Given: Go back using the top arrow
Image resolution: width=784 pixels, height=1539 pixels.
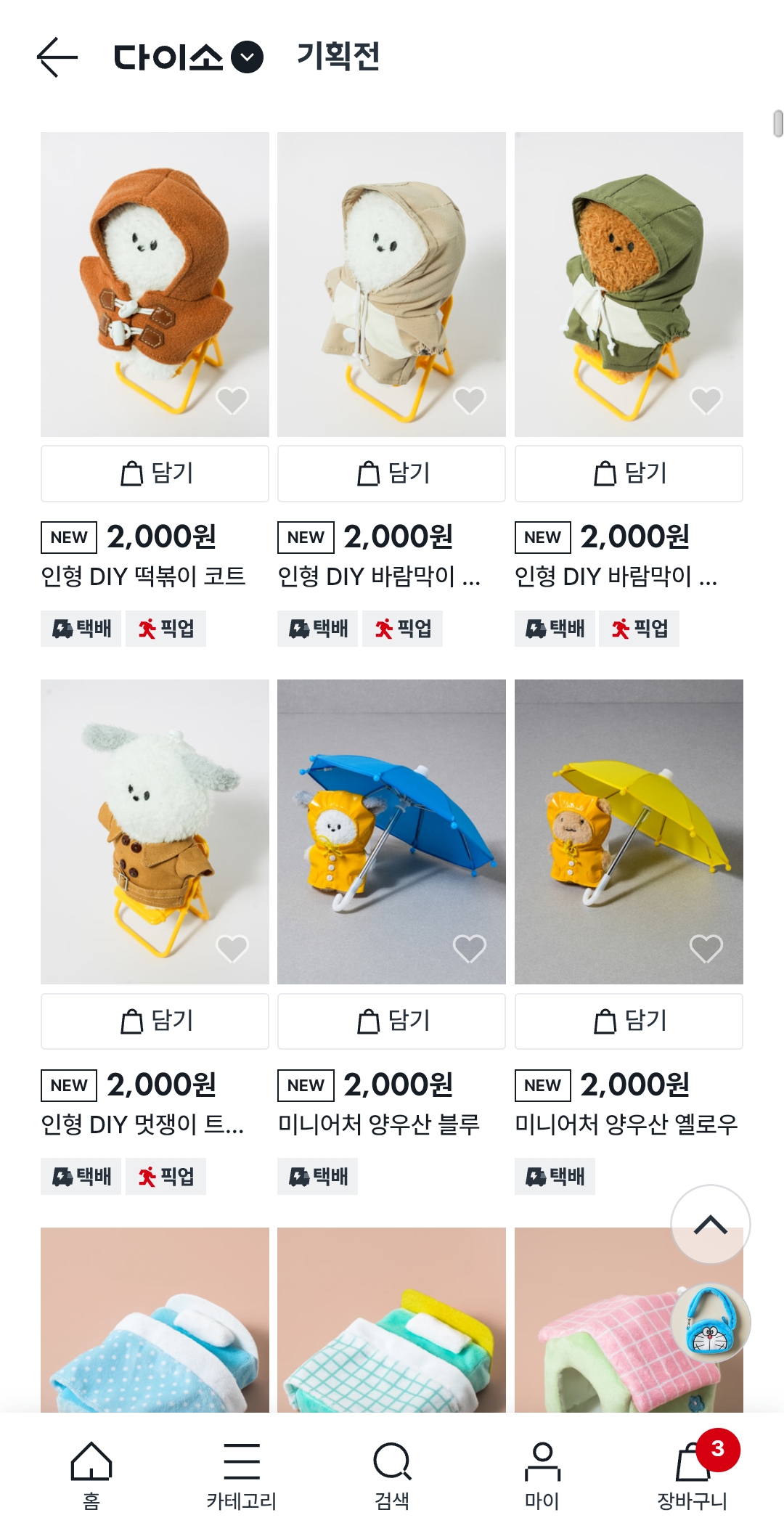Looking at the screenshot, I should click(57, 57).
